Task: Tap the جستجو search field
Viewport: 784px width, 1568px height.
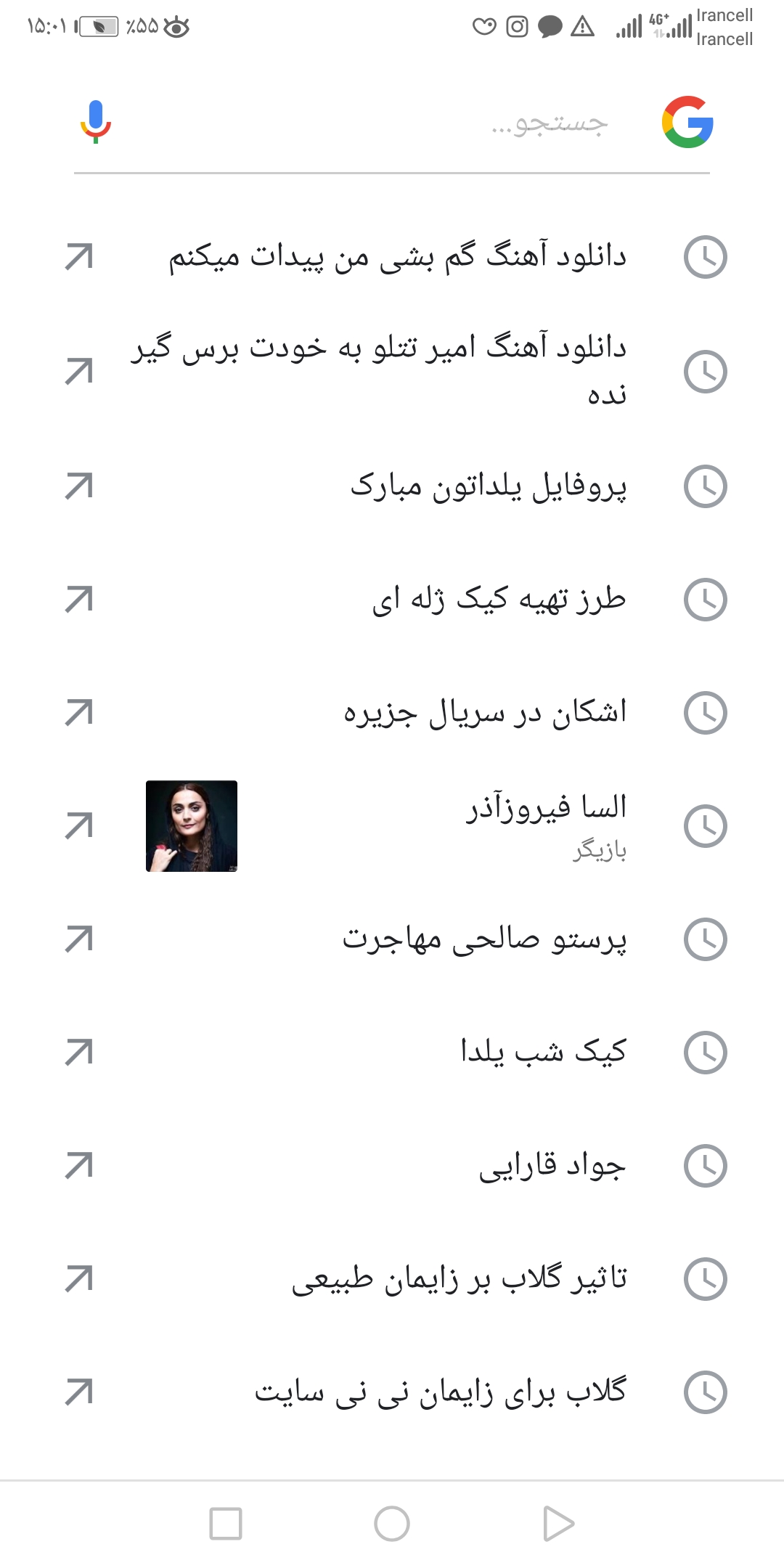Action: click(x=436, y=123)
